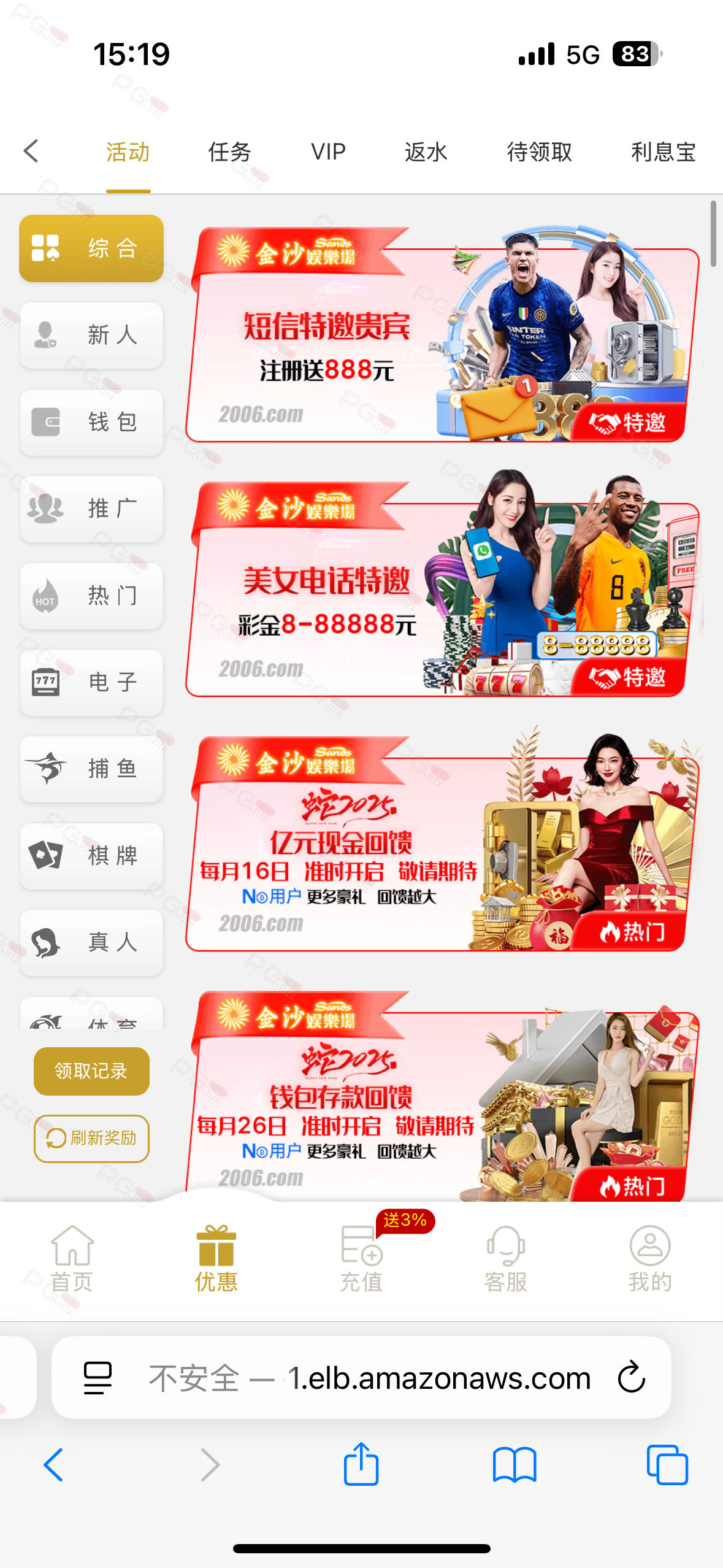Choose the 热门 category

[91, 596]
